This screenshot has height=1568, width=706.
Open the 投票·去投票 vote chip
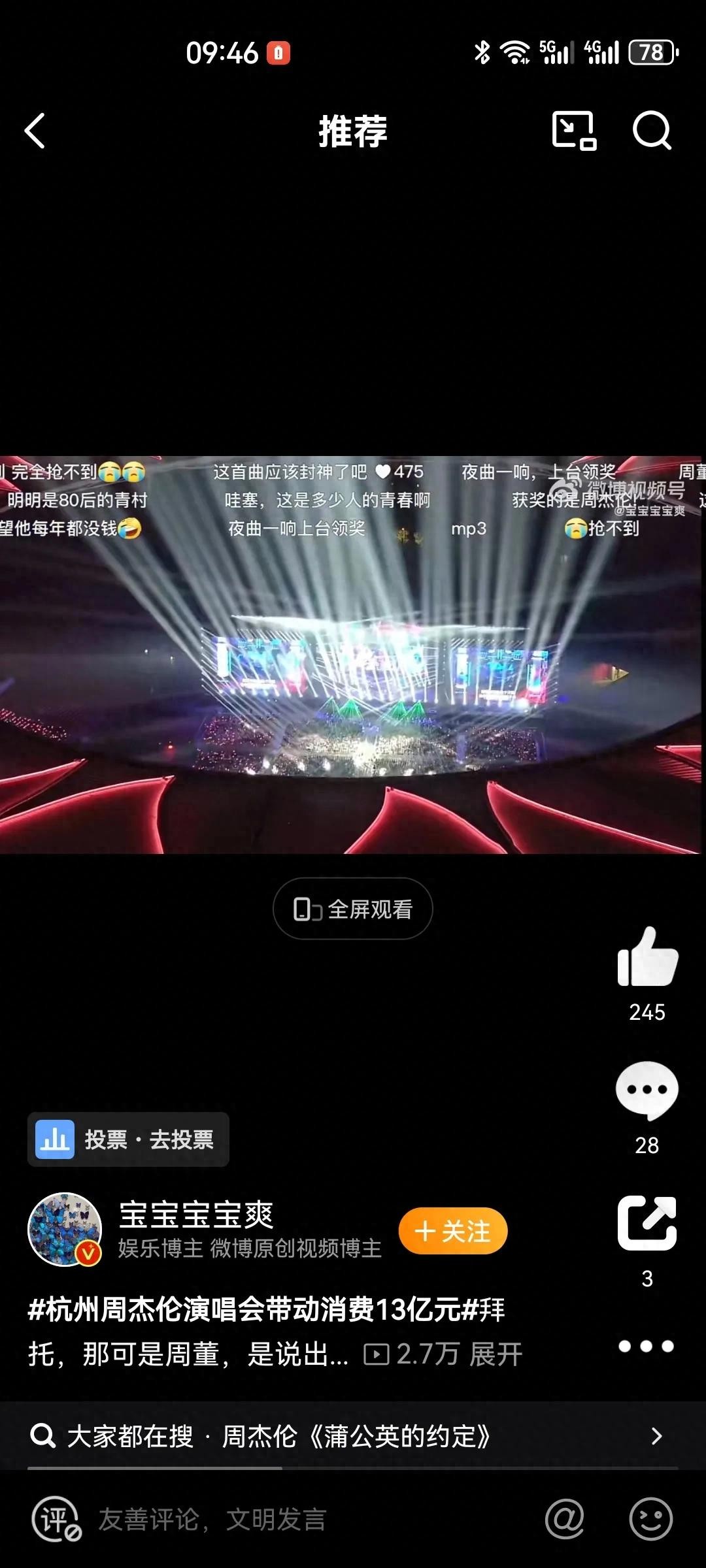pyautogui.click(x=128, y=1139)
